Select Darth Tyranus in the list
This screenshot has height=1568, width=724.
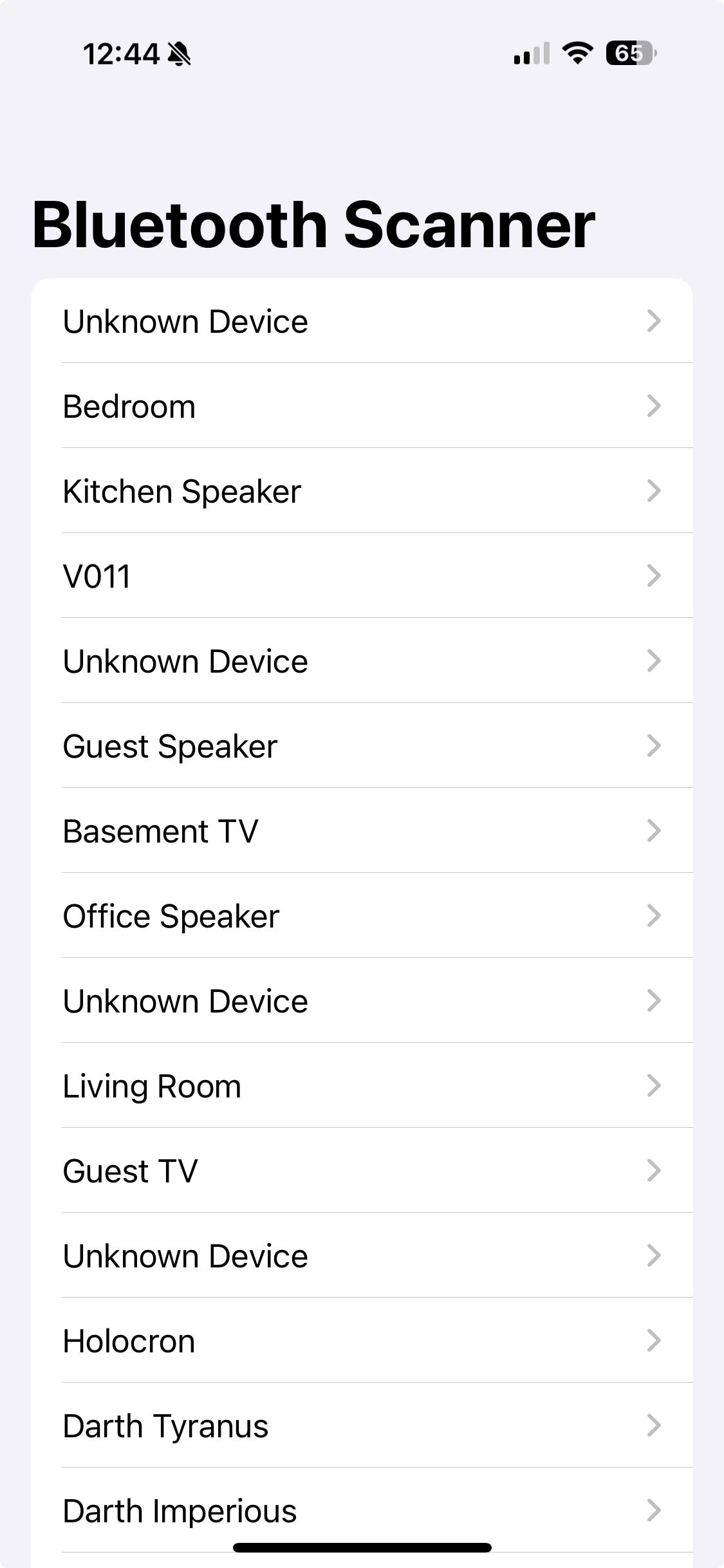[x=360, y=1426]
